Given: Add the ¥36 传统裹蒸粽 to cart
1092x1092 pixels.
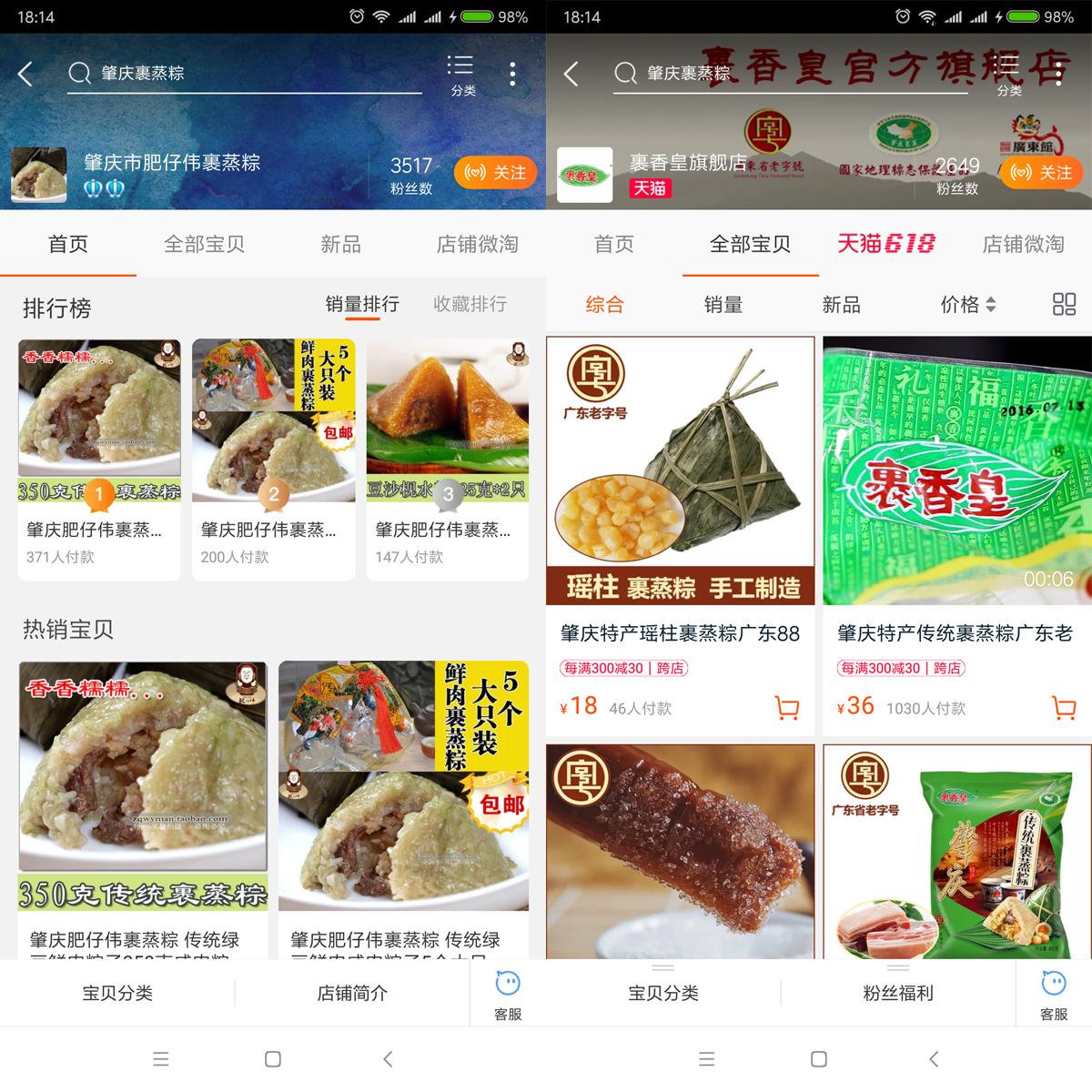Looking at the screenshot, I should [1063, 707].
